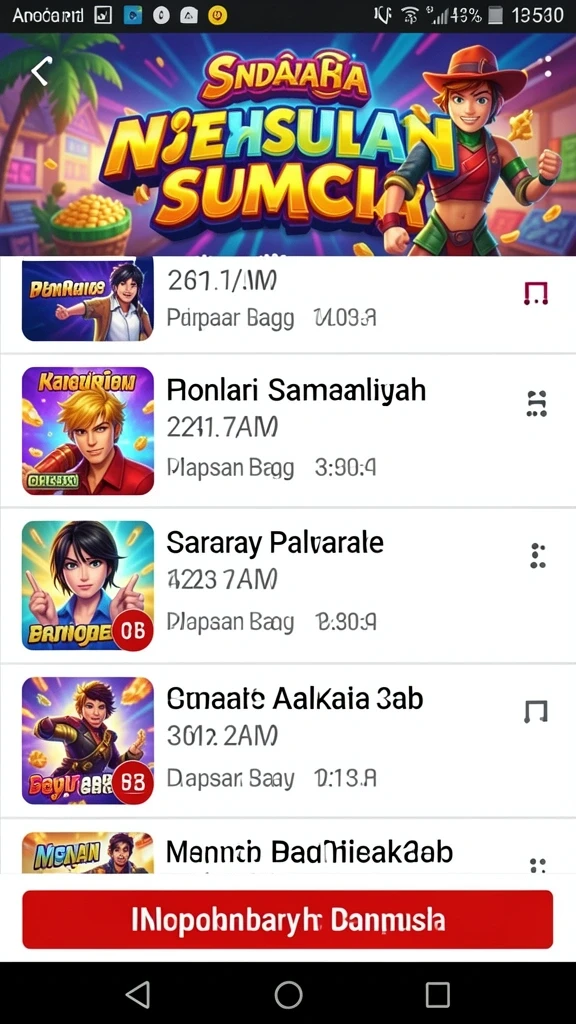This screenshot has height=1024, width=576.
Task: Open the Ronlari Samaanliyah row
Action: (x=288, y=430)
